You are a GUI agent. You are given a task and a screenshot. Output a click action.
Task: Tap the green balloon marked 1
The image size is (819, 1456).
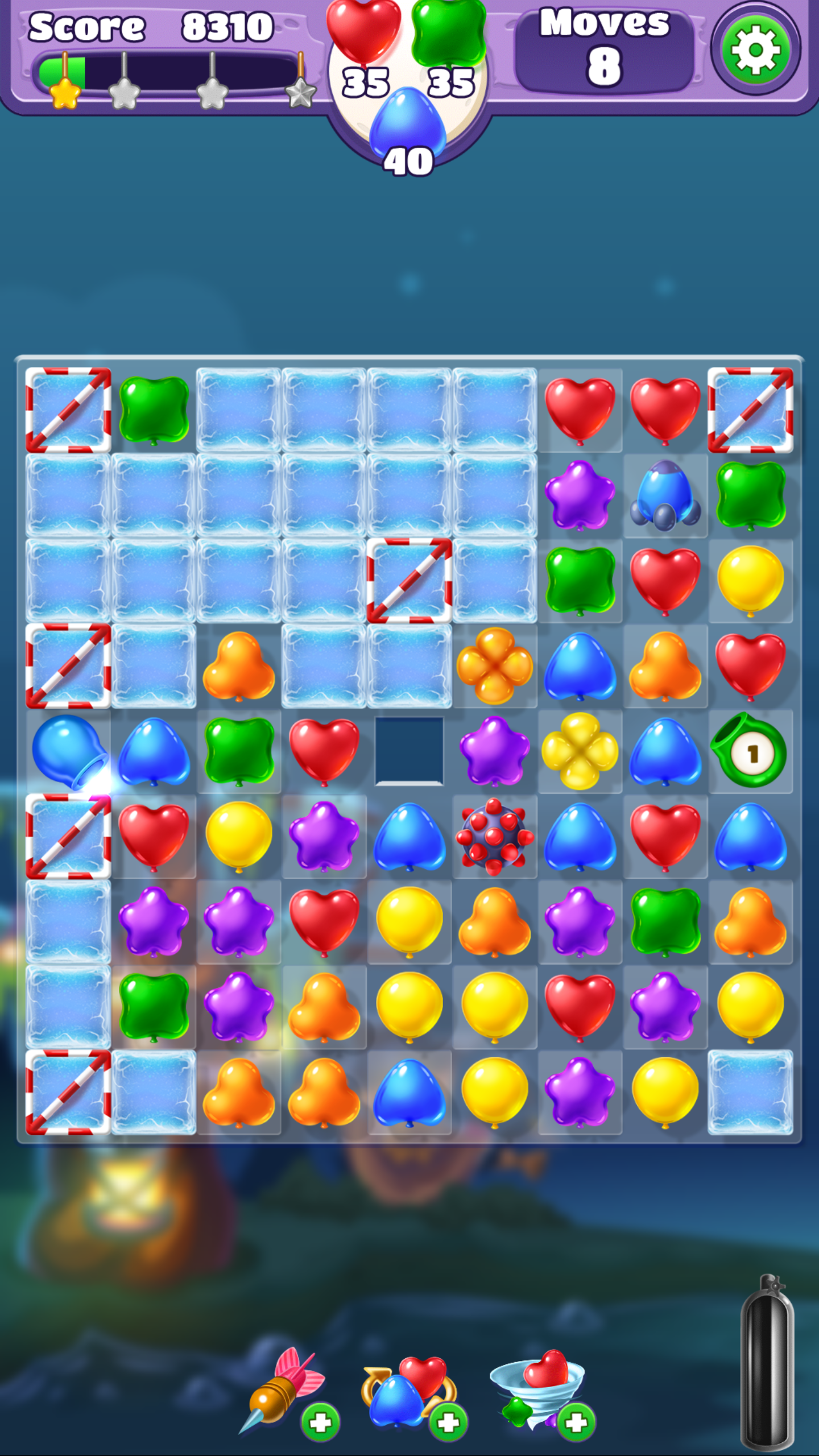coord(750,751)
